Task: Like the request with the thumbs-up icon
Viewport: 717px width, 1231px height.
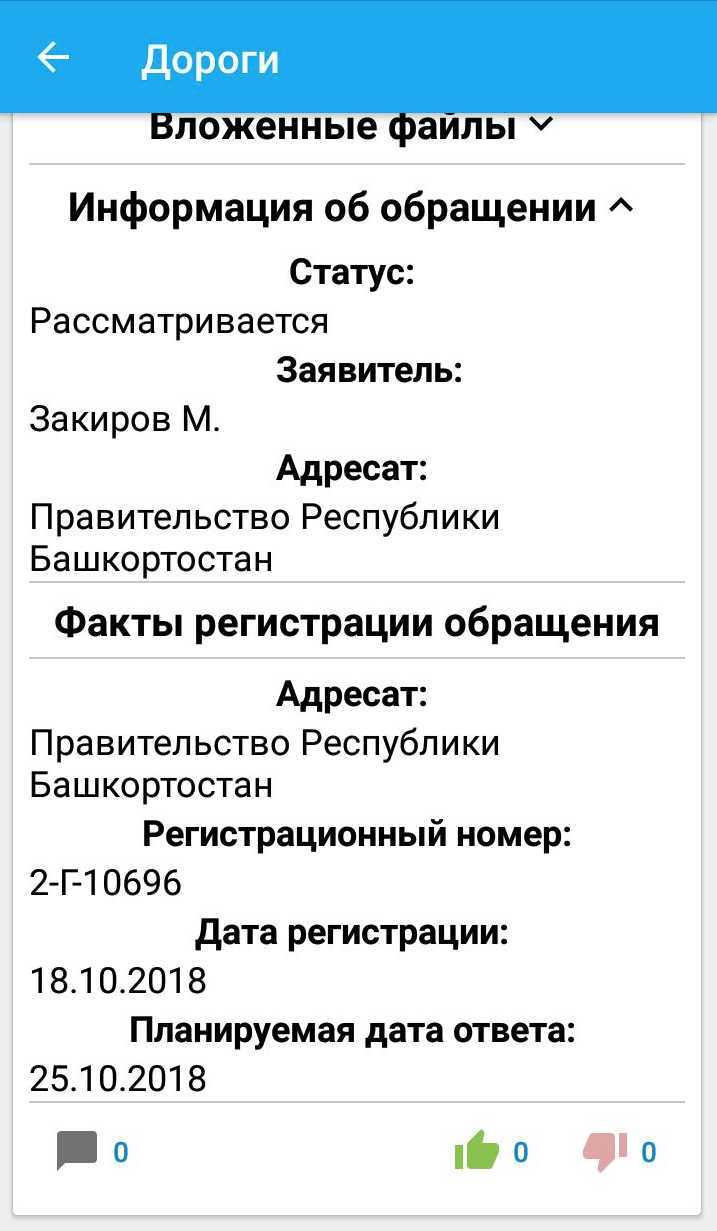Action: [476, 1150]
